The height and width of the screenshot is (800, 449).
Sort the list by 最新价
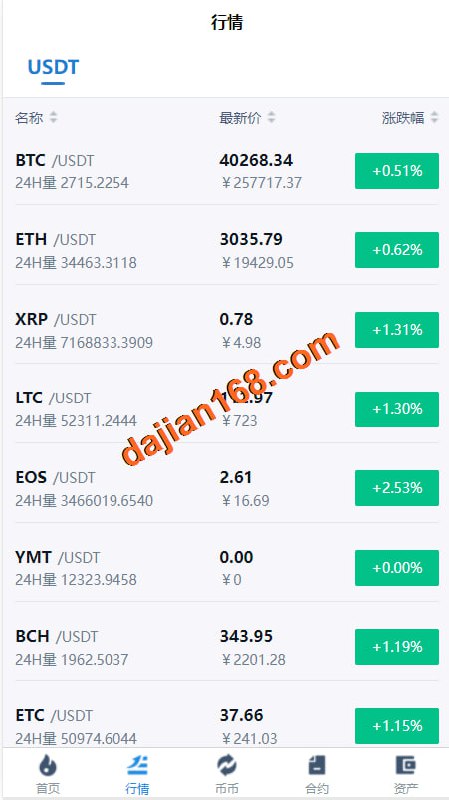pos(247,118)
